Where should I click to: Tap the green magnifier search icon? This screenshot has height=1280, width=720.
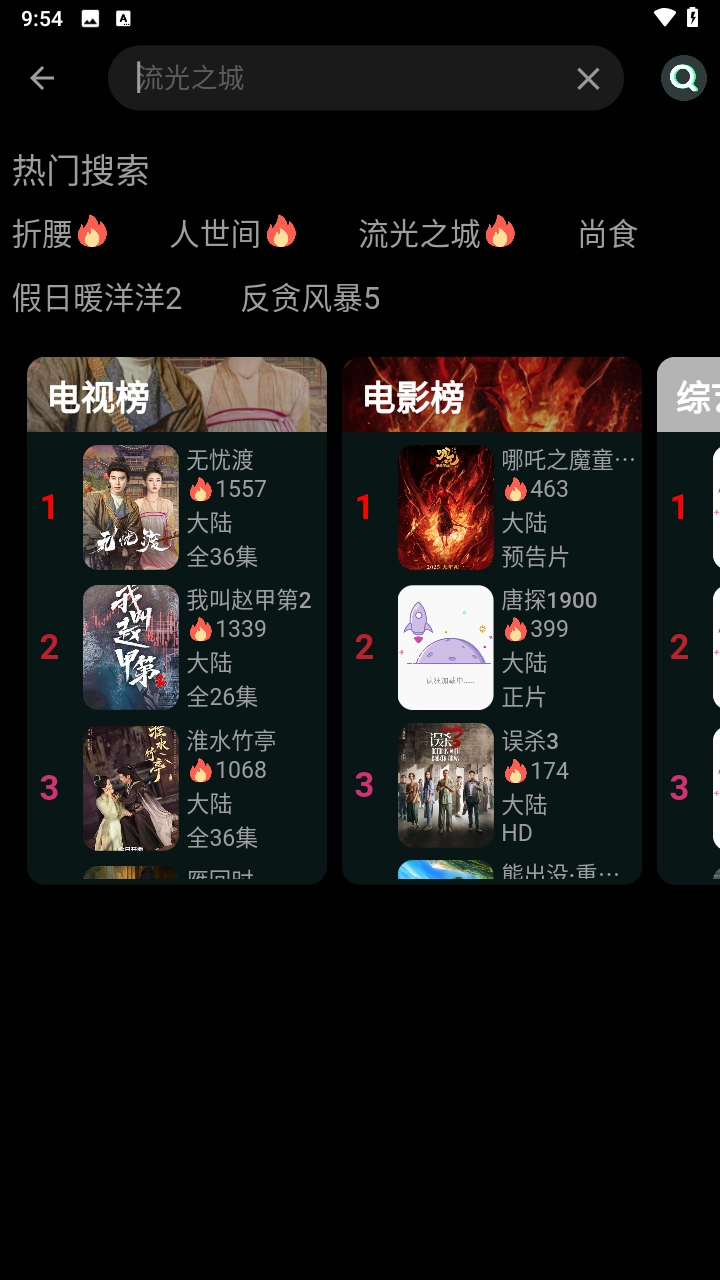[x=683, y=77]
